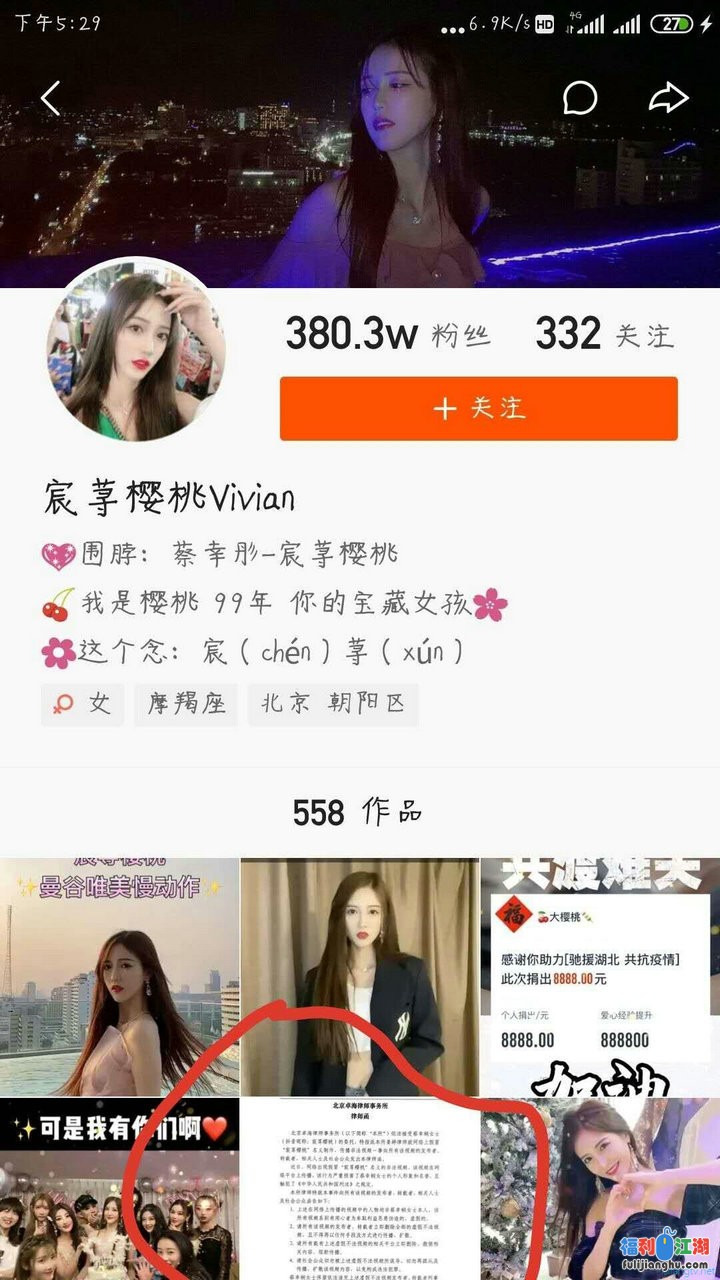Open the 8888.00元 donation post
720x1280 pixels.
[x=600, y=976]
